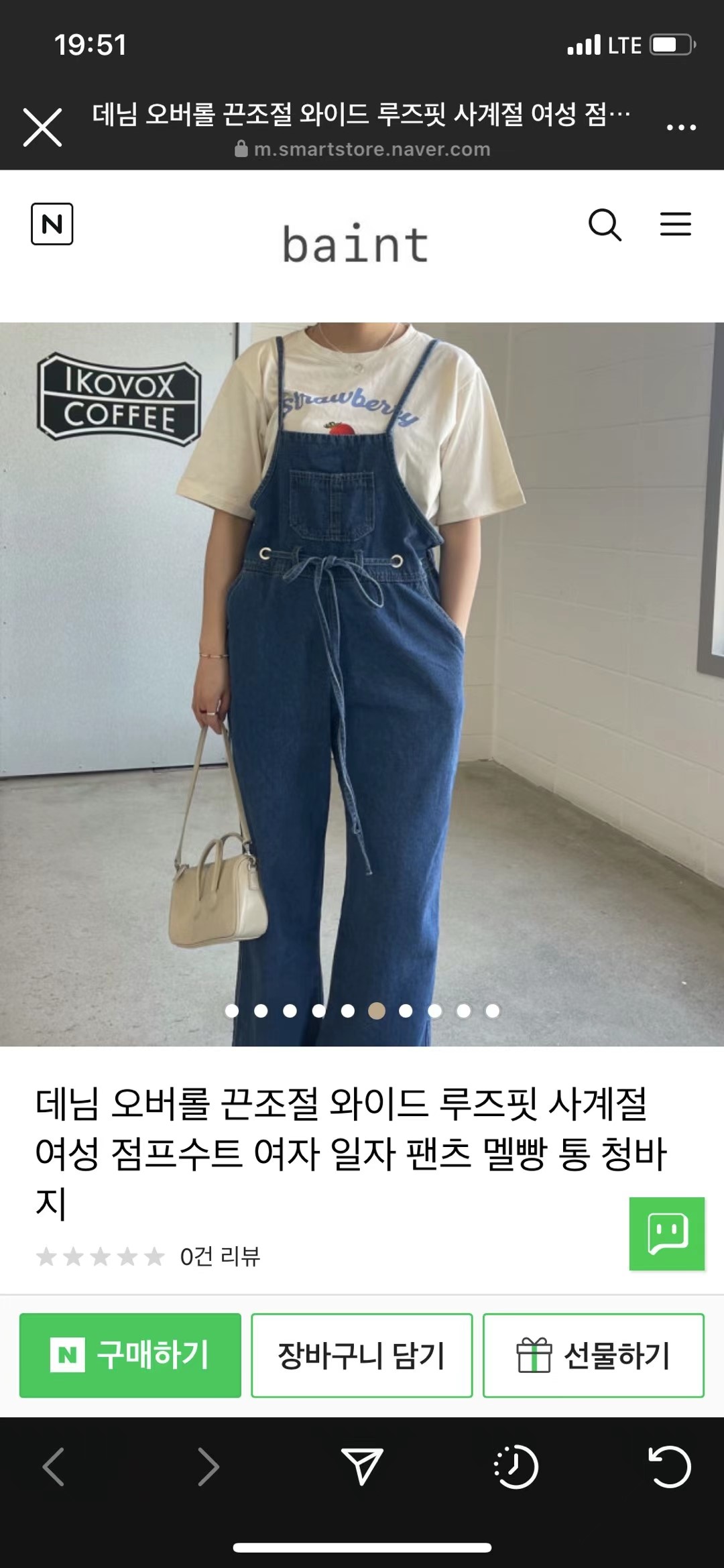The height and width of the screenshot is (1568, 724).
Task: Open the browsing history clock icon
Action: [x=516, y=1467]
